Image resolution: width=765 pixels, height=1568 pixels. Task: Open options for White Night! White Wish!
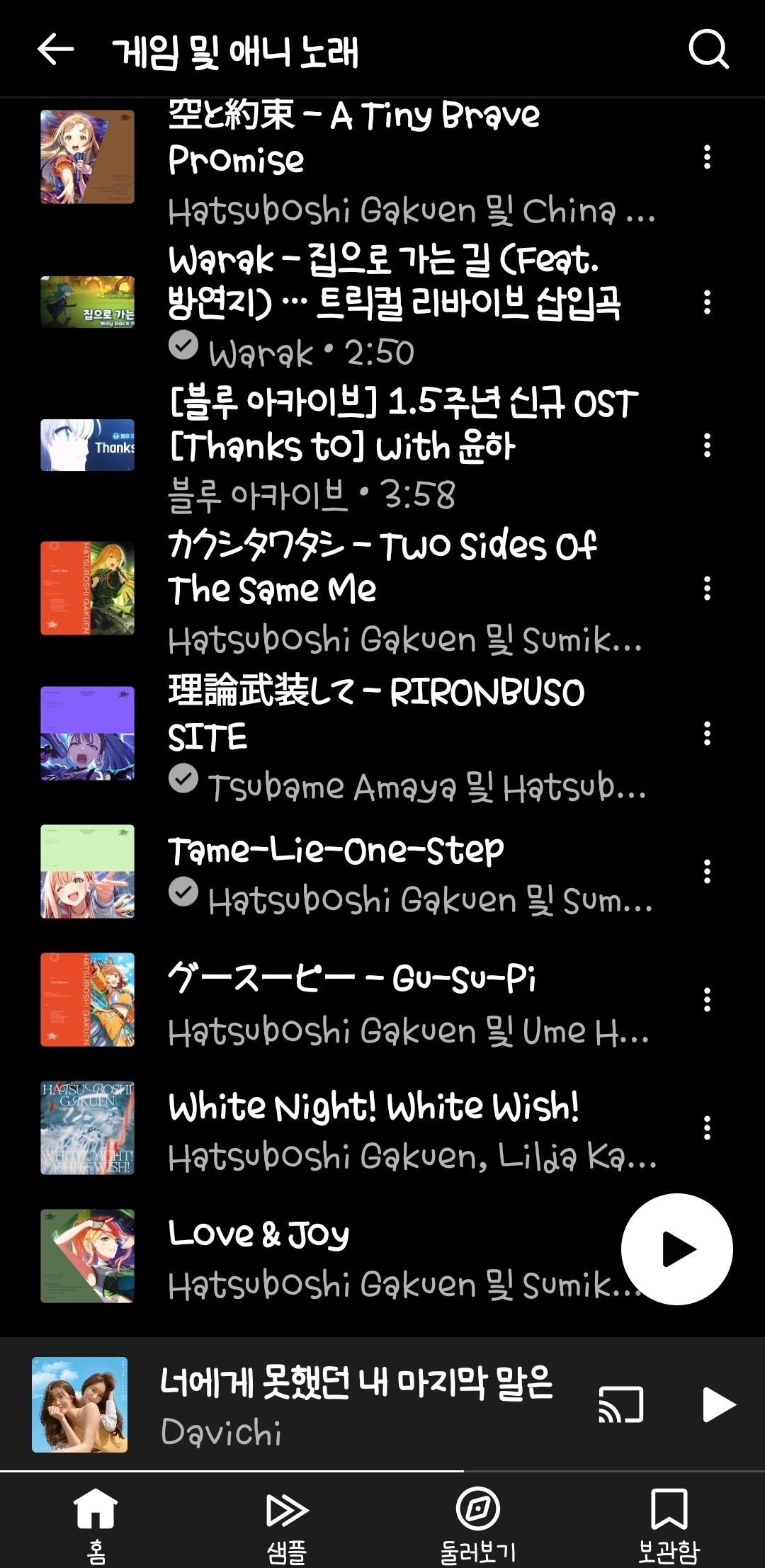(706, 1127)
